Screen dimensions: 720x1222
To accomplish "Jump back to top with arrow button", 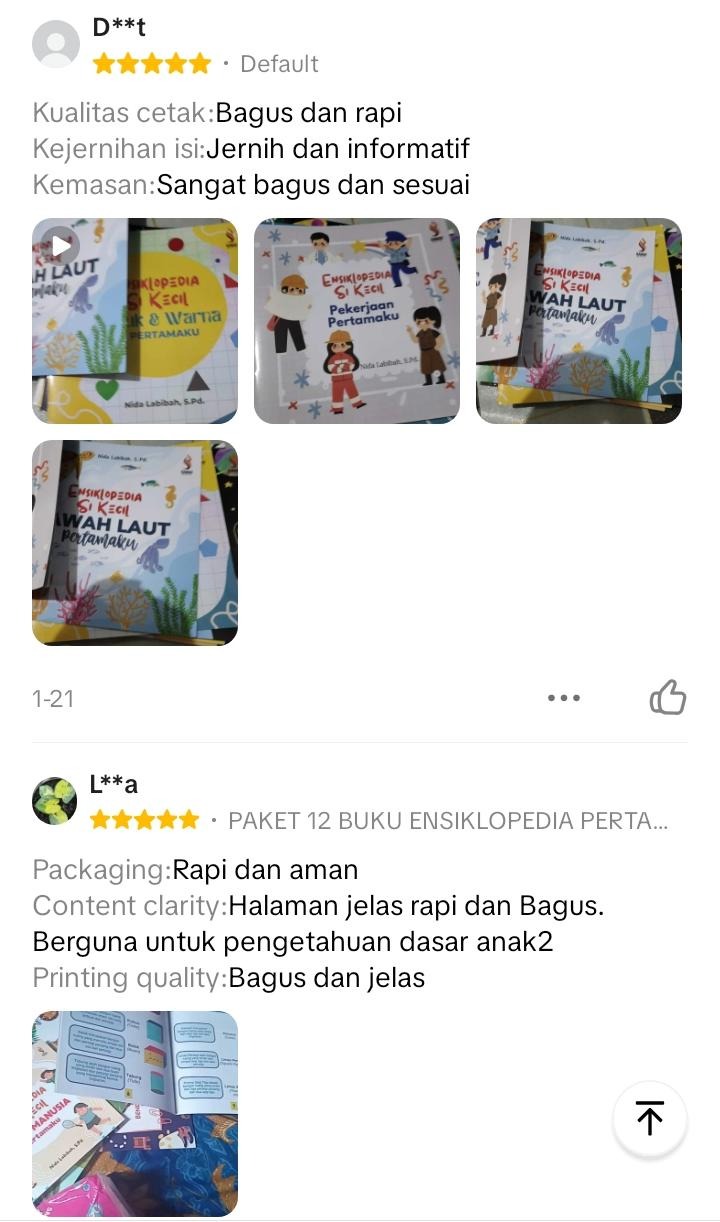I will point(650,1118).
